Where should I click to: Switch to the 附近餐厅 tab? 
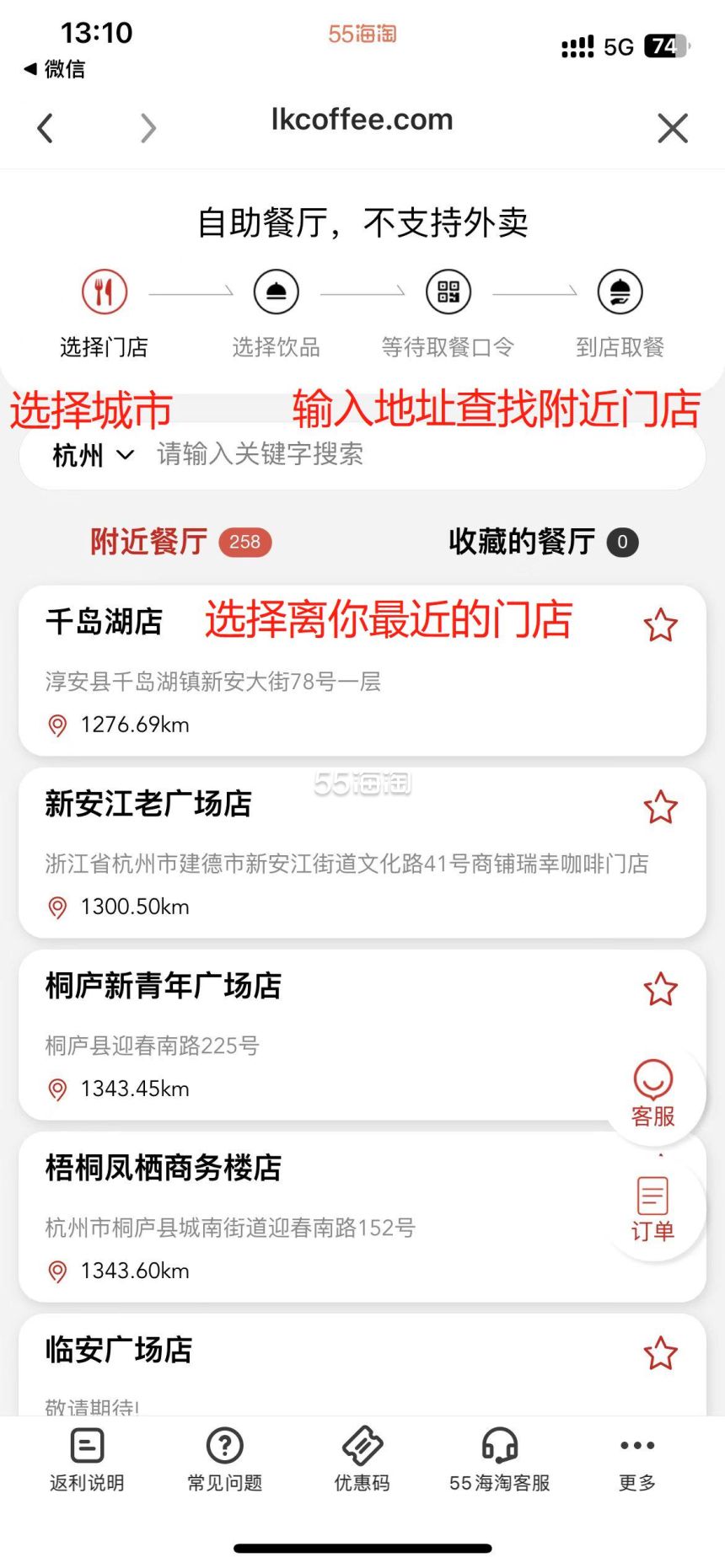coord(180,542)
